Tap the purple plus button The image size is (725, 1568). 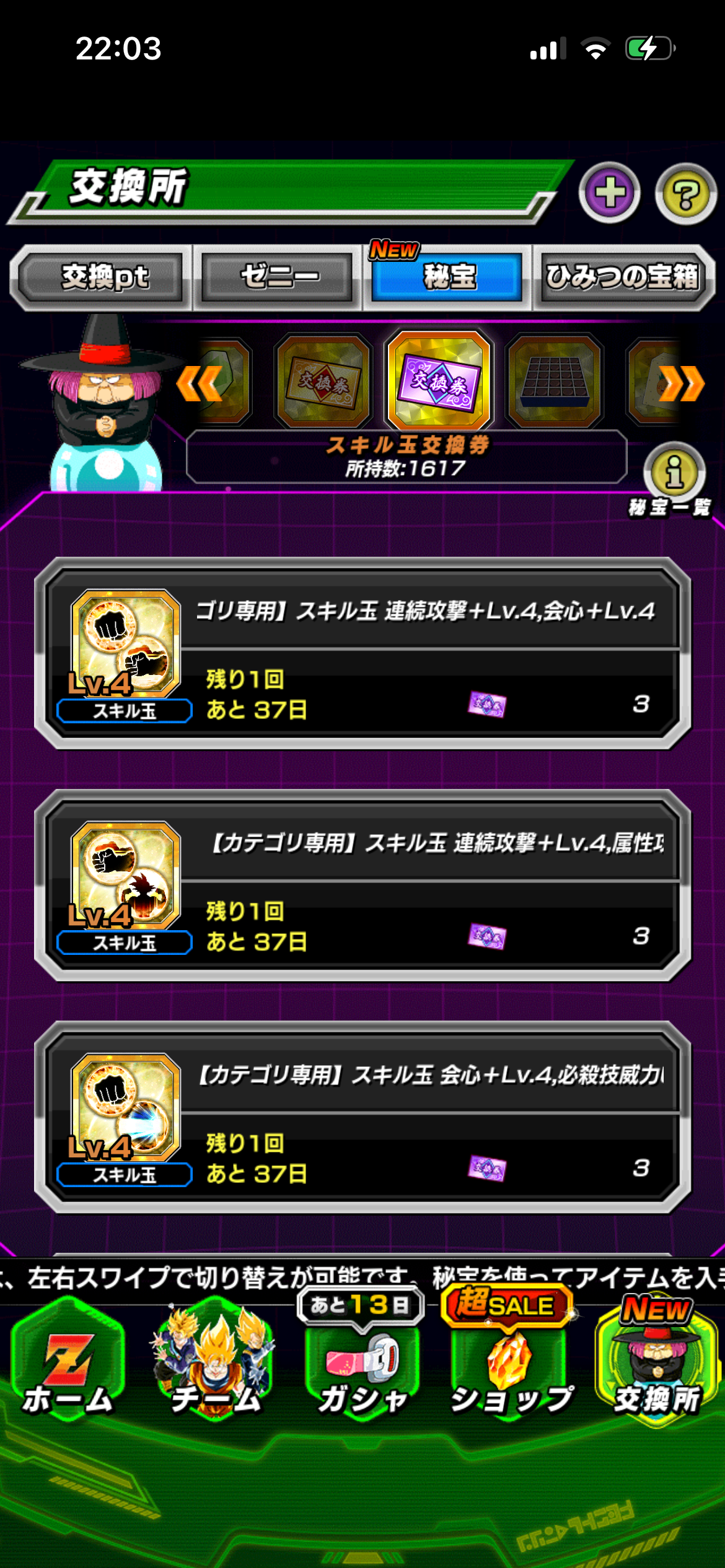tap(610, 193)
